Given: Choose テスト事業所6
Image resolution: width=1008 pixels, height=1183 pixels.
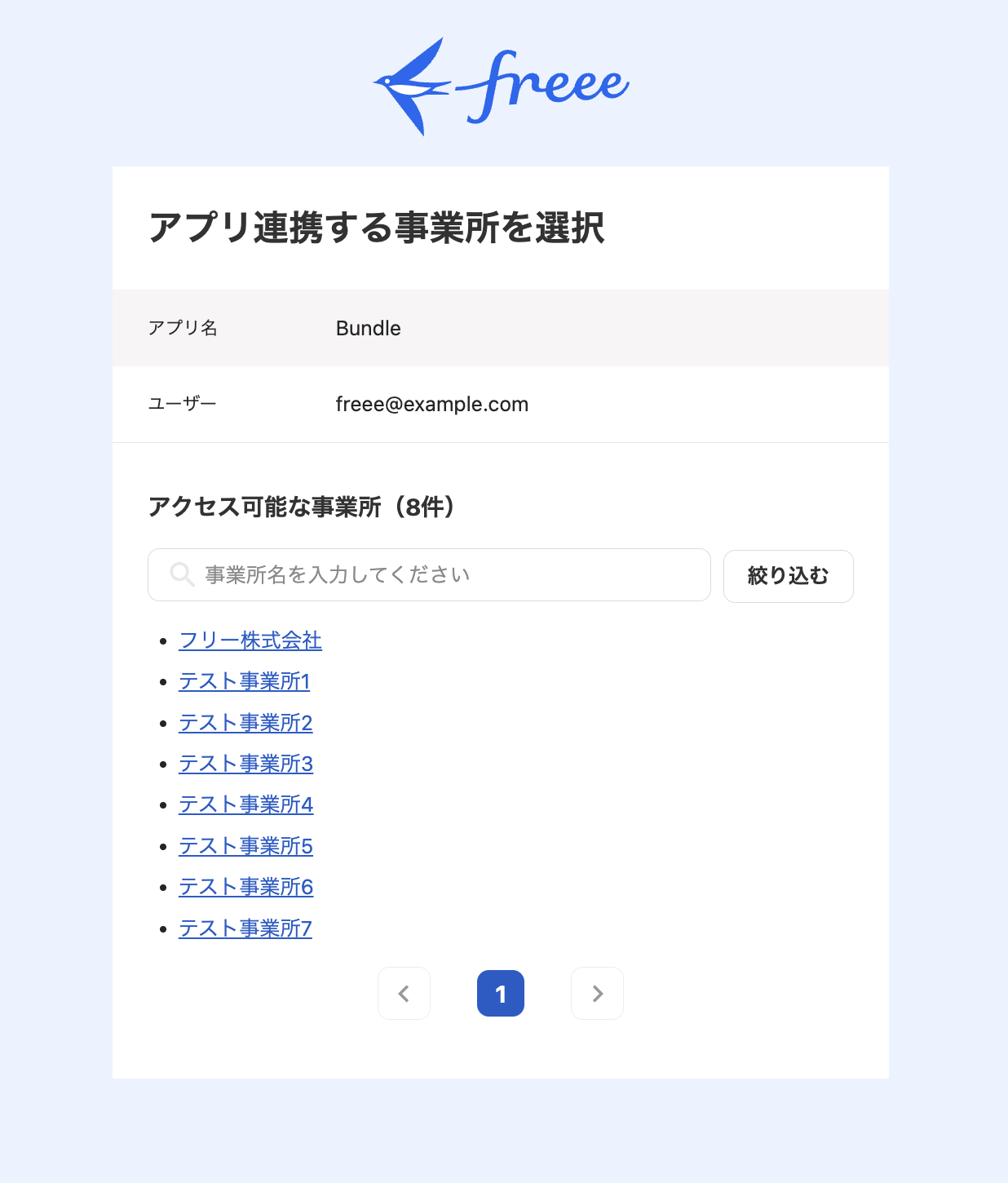Looking at the screenshot, I should pyautogui.click(x=245, y=887).
